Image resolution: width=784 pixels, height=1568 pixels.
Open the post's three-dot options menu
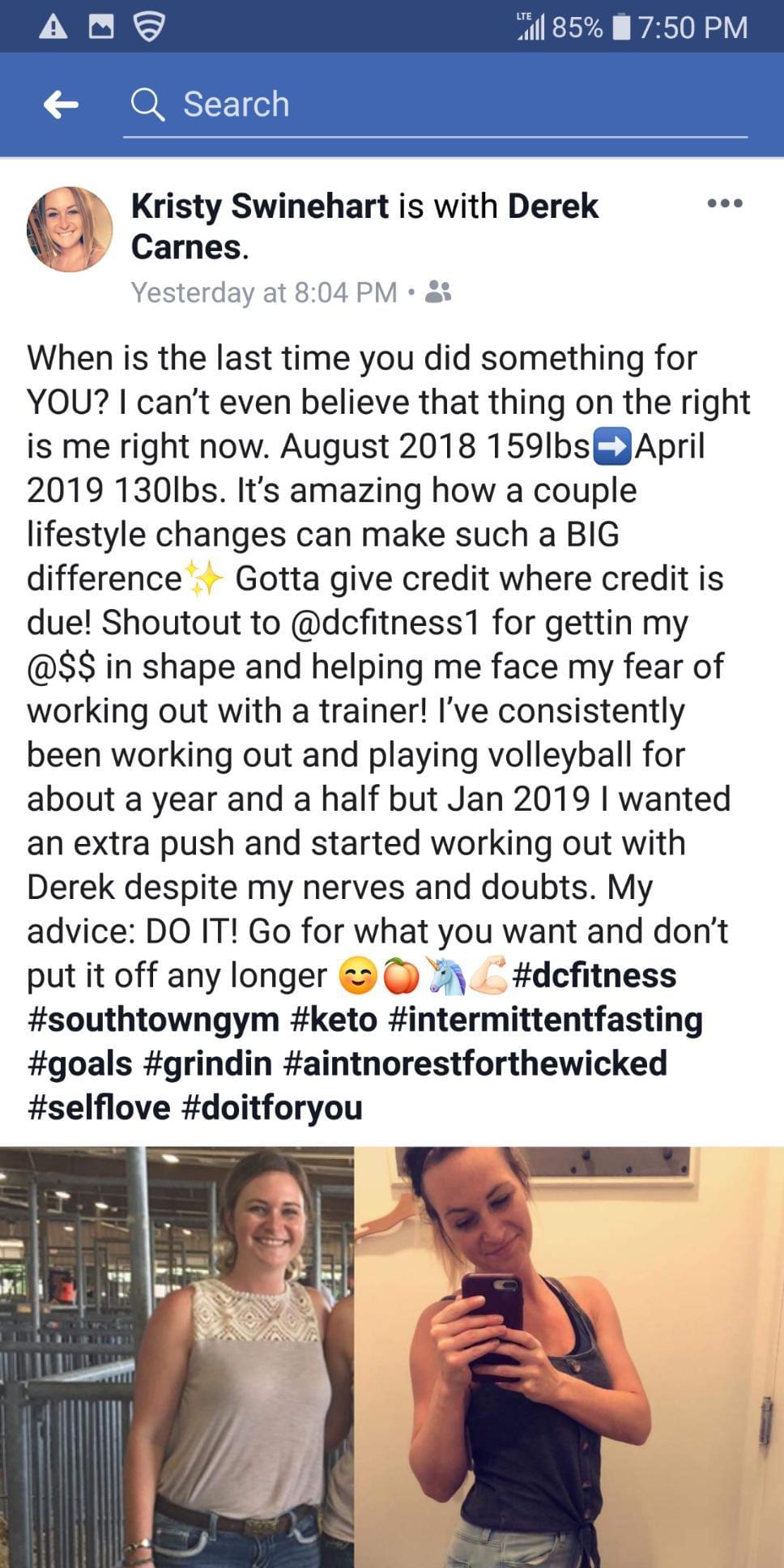click(x=724, y=203)
